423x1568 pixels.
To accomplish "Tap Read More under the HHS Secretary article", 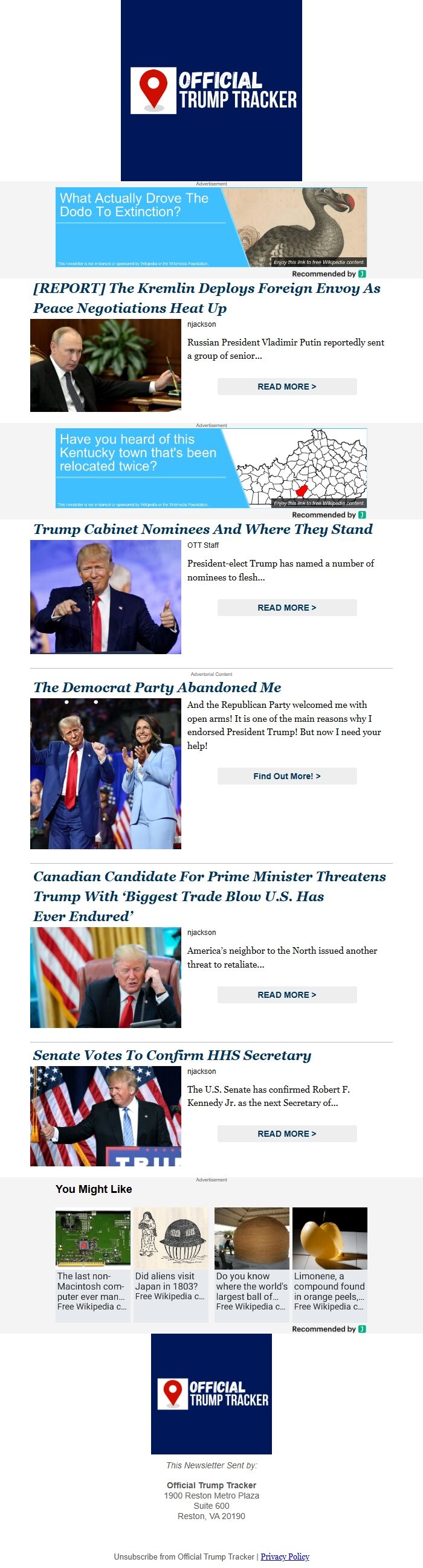I will [286, 1133].
